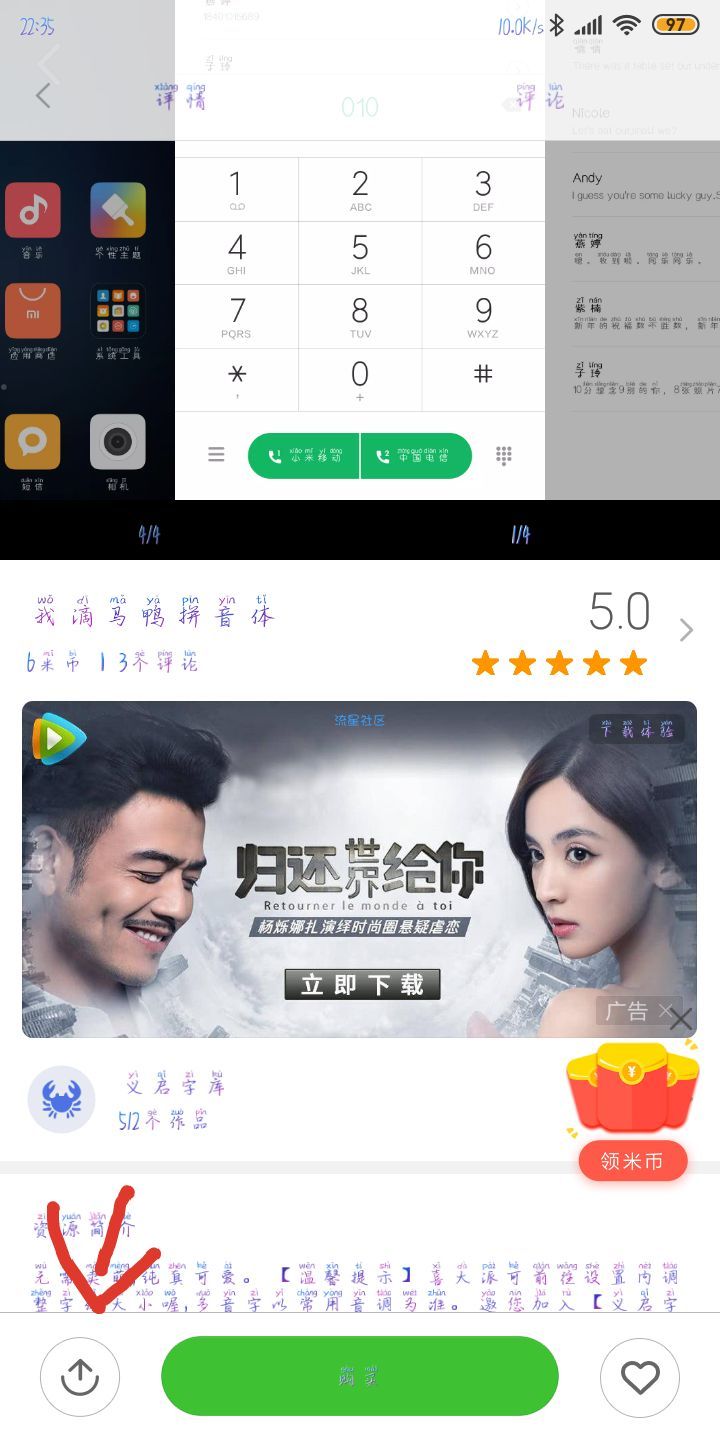Switch to the 评论 tab
Viewport: 720px width, 1440px height.
click(540, 98)
